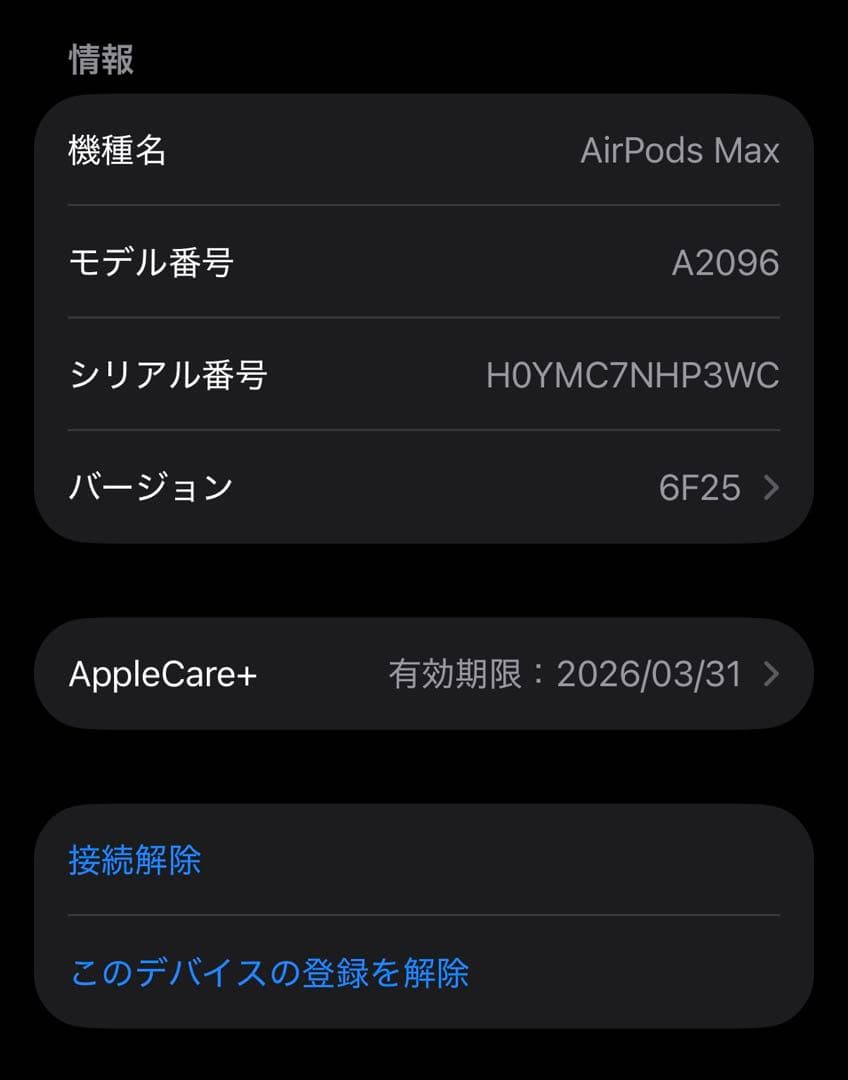Tap the chevron beside 有効期限：2026/03/31
This screenshot has height=1080, width=848.
(x=772, y=673)
